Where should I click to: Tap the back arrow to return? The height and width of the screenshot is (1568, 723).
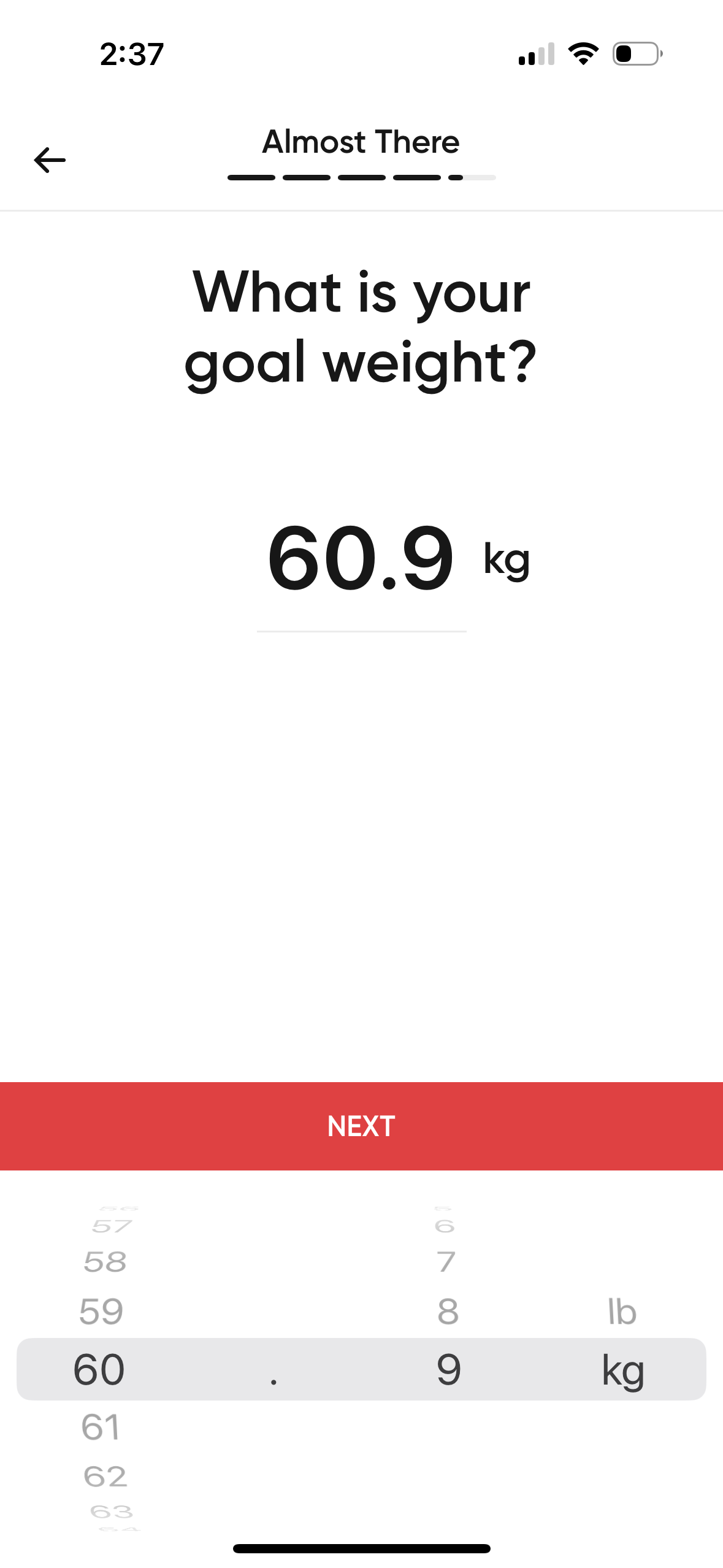(50, 159)
